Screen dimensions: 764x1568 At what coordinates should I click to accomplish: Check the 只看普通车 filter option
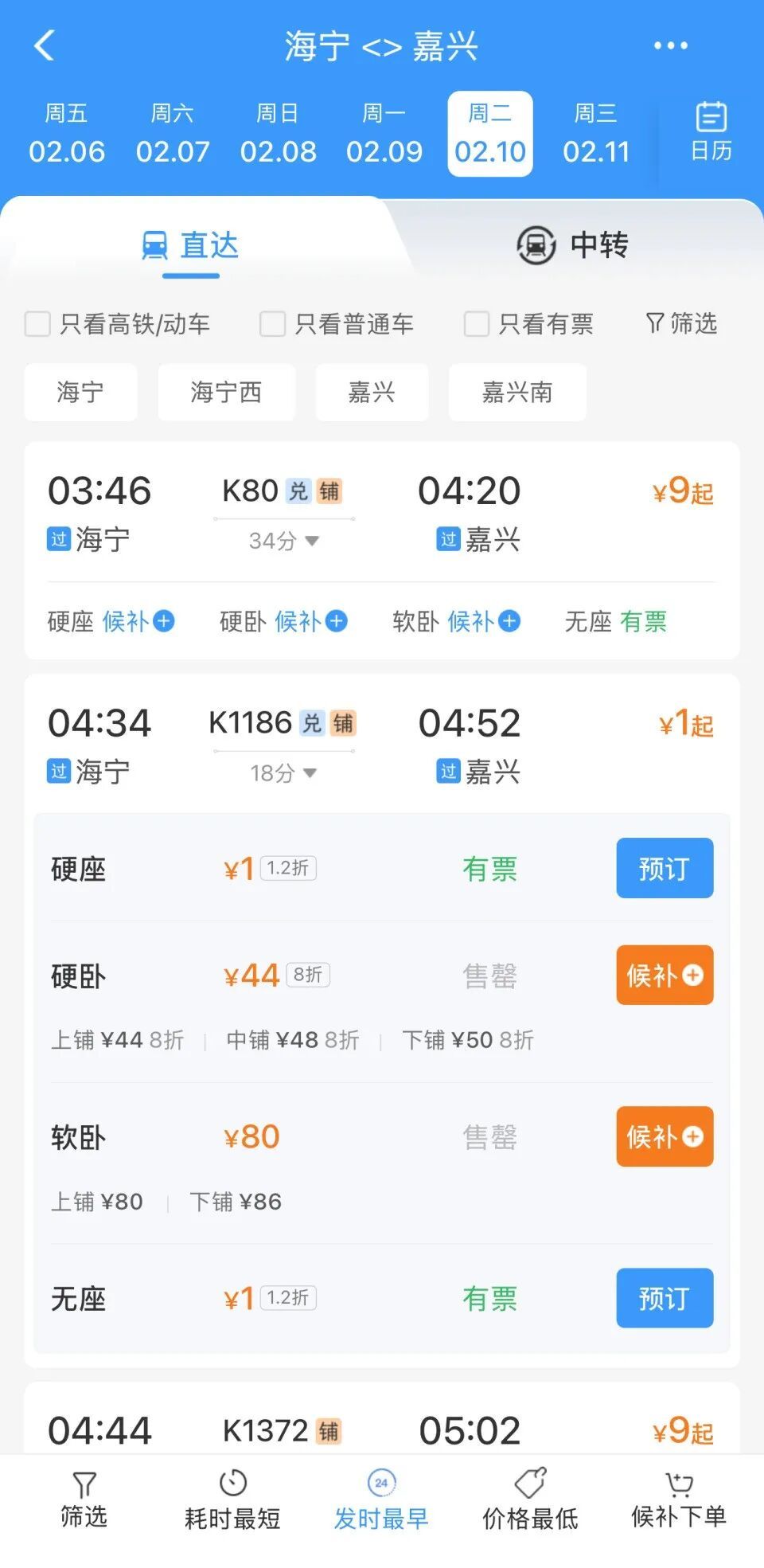[x=271, y=323]
